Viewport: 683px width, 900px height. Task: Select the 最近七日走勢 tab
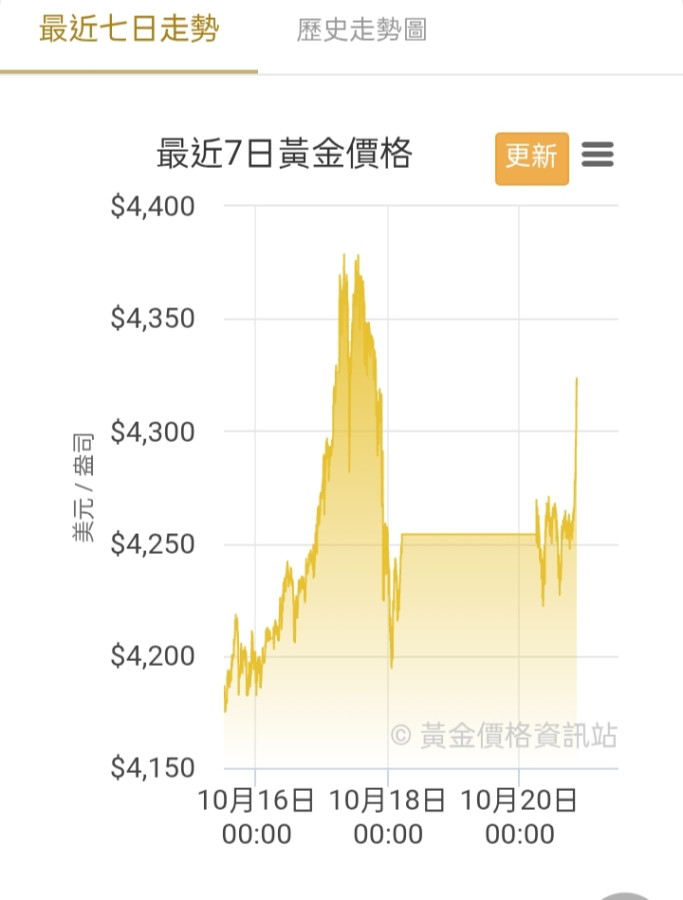(x=129, y=30)
